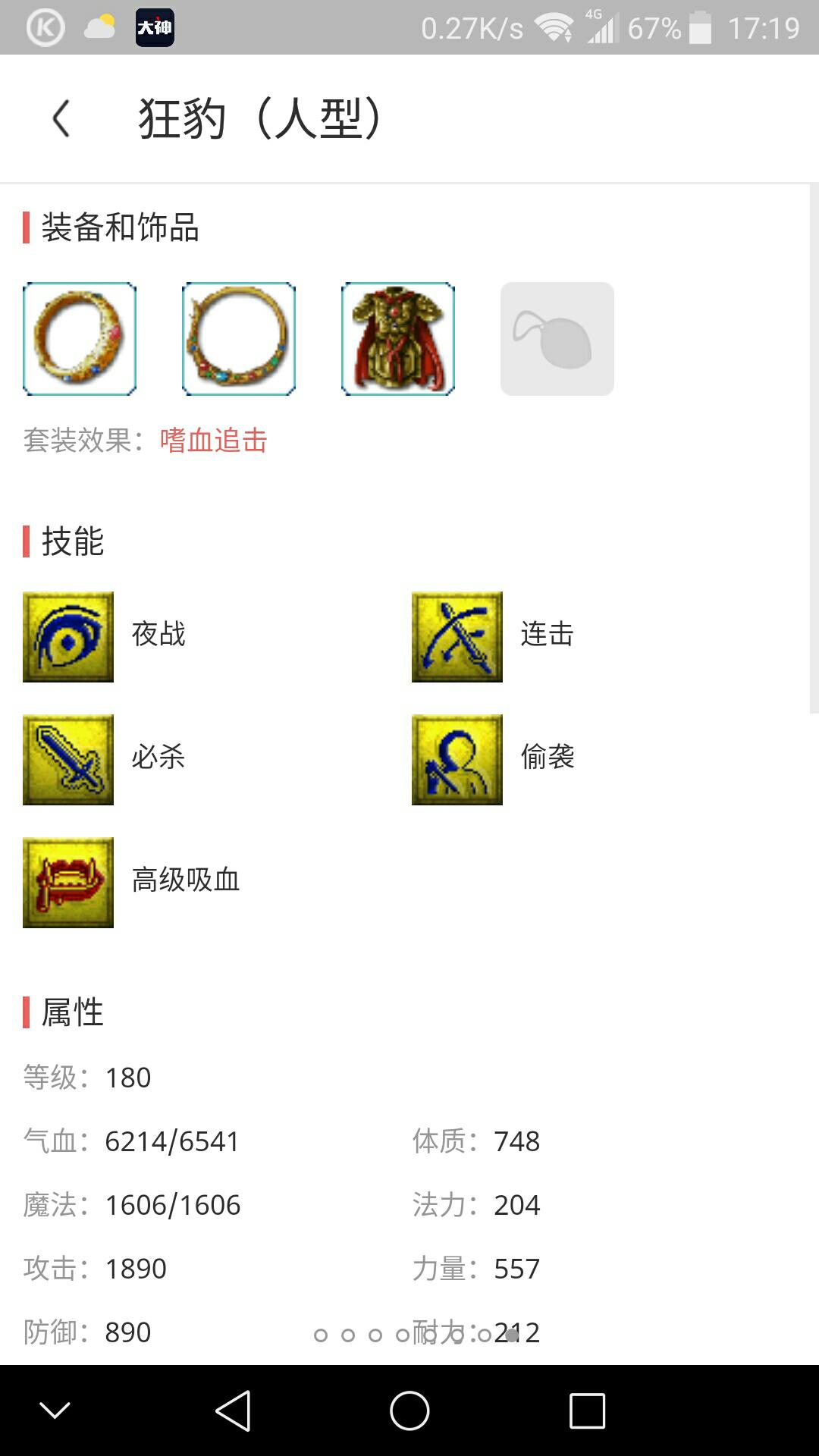Image resolution: width=819 pixels, height=1456 pixels.
Task: Open the jeweled collar equipment item
Action: 239,339
